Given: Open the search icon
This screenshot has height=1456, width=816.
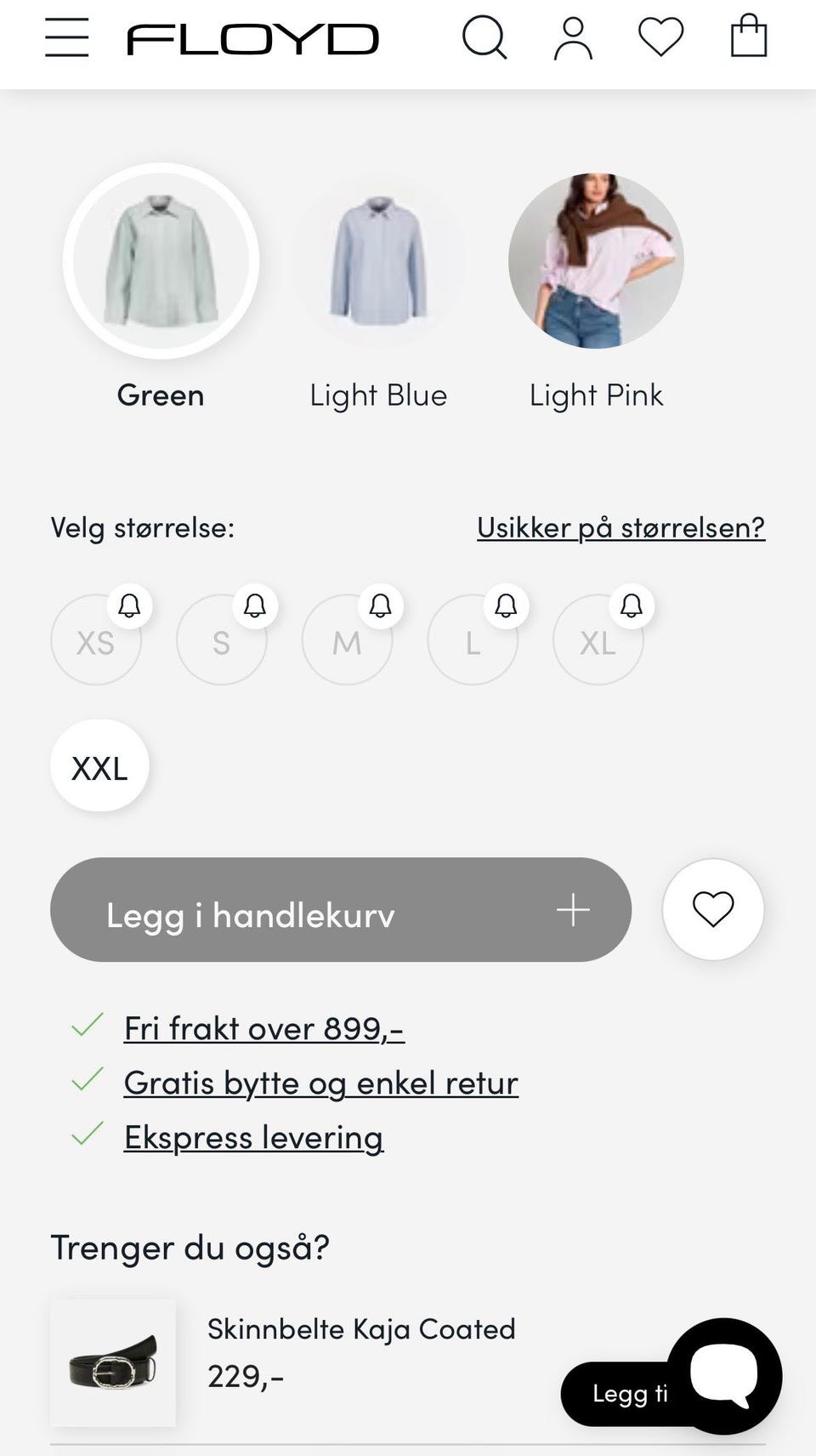Looking at the screenshot, I should [484, 38].
